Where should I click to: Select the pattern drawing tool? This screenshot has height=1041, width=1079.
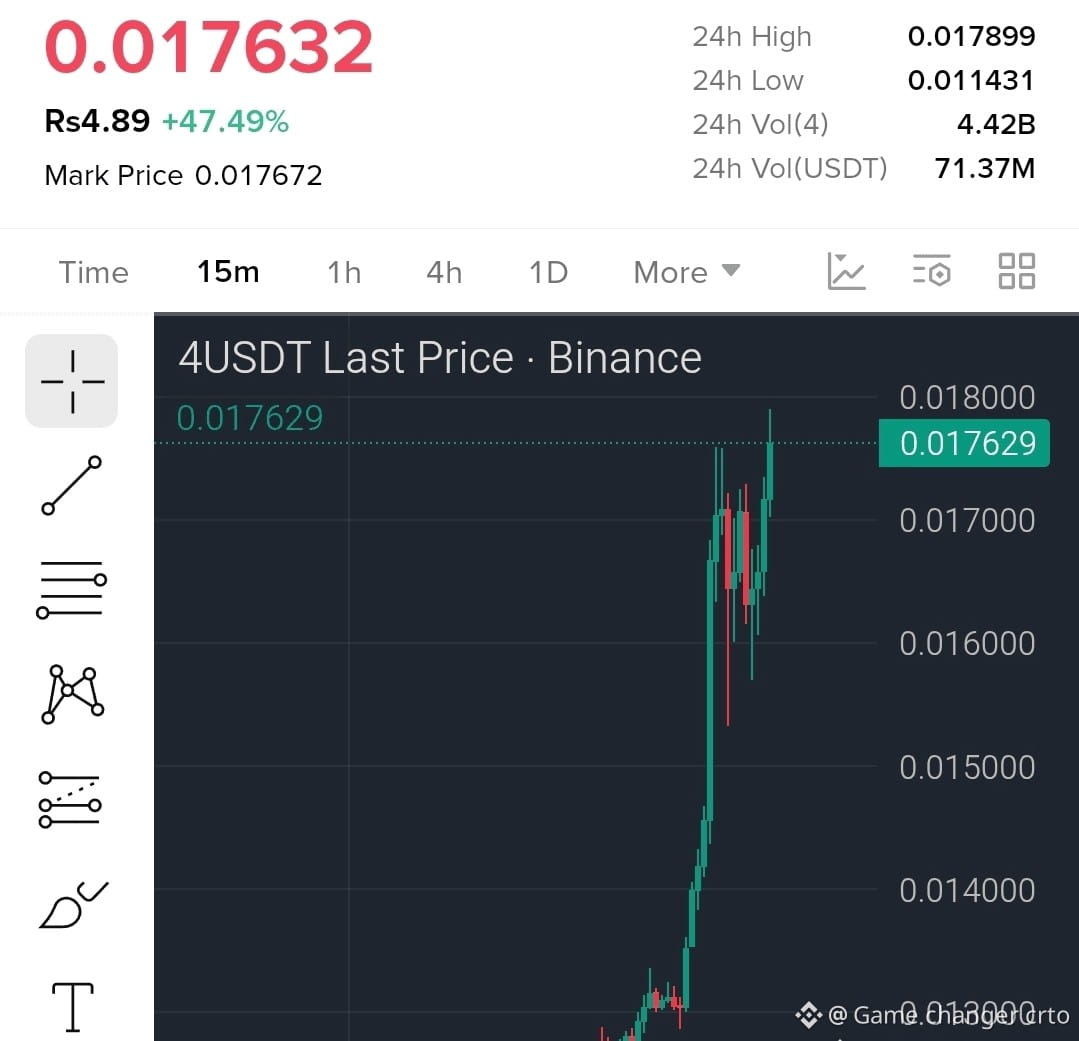(72, 694)
